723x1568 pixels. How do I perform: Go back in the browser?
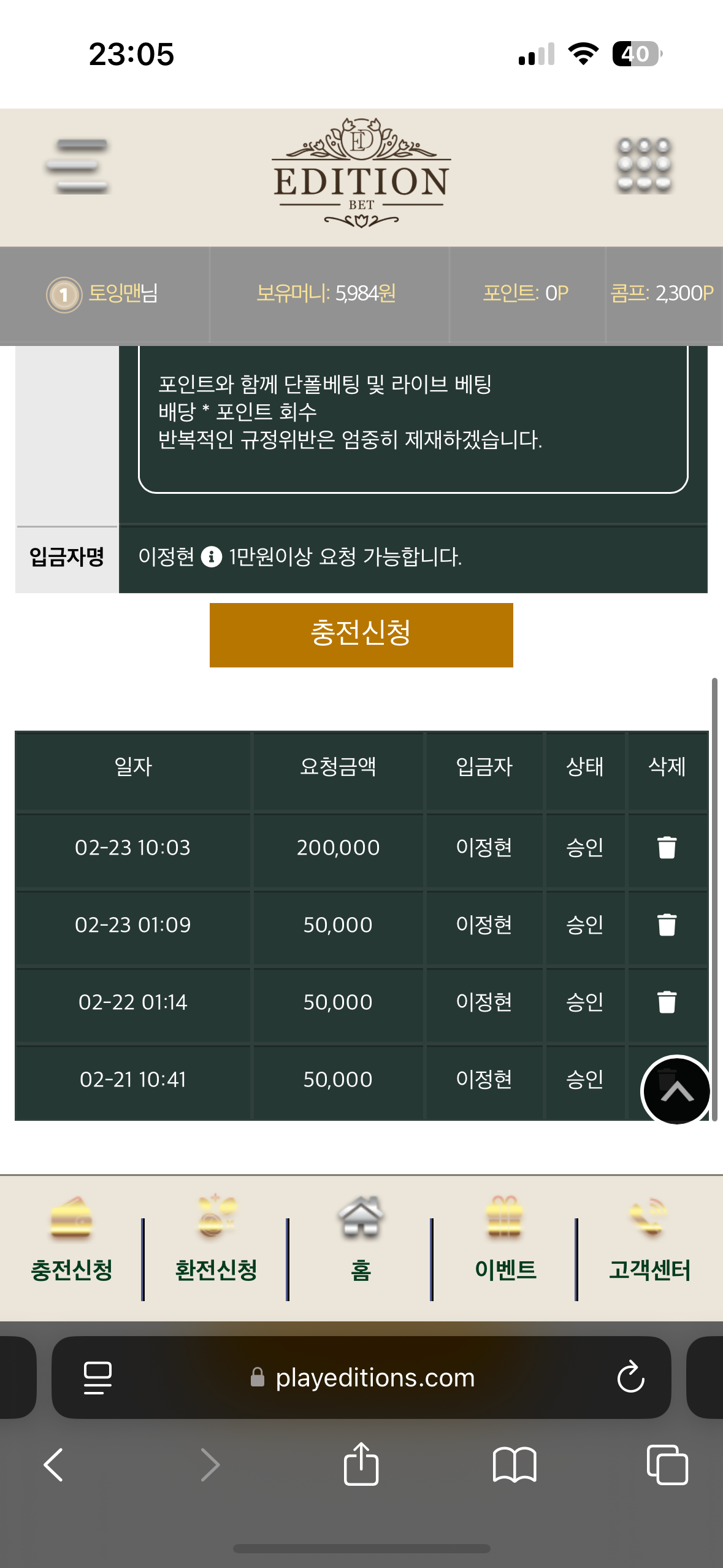coord(53,1465)
